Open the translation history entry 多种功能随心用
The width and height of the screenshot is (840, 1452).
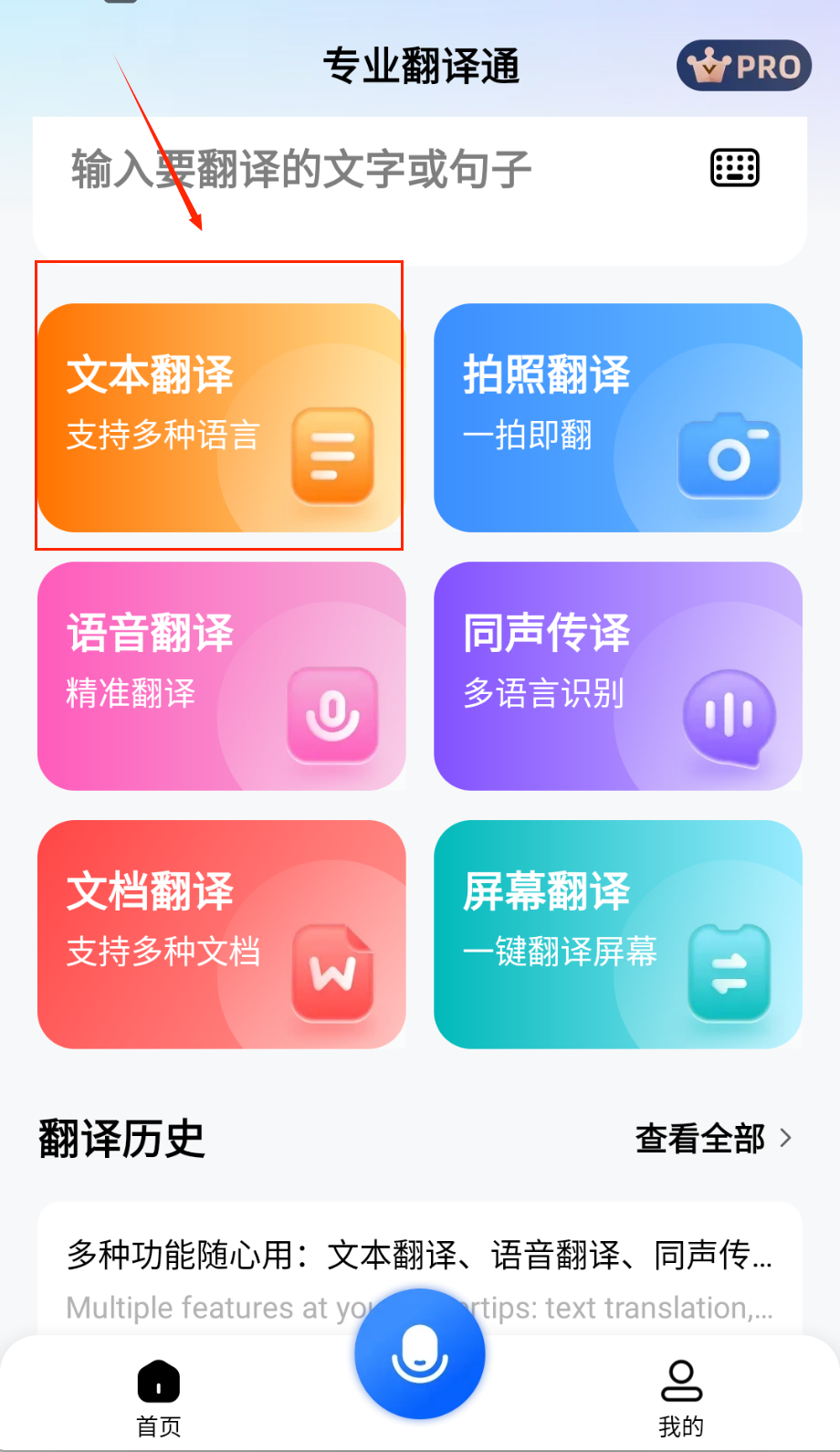[x=420, y=1257]
